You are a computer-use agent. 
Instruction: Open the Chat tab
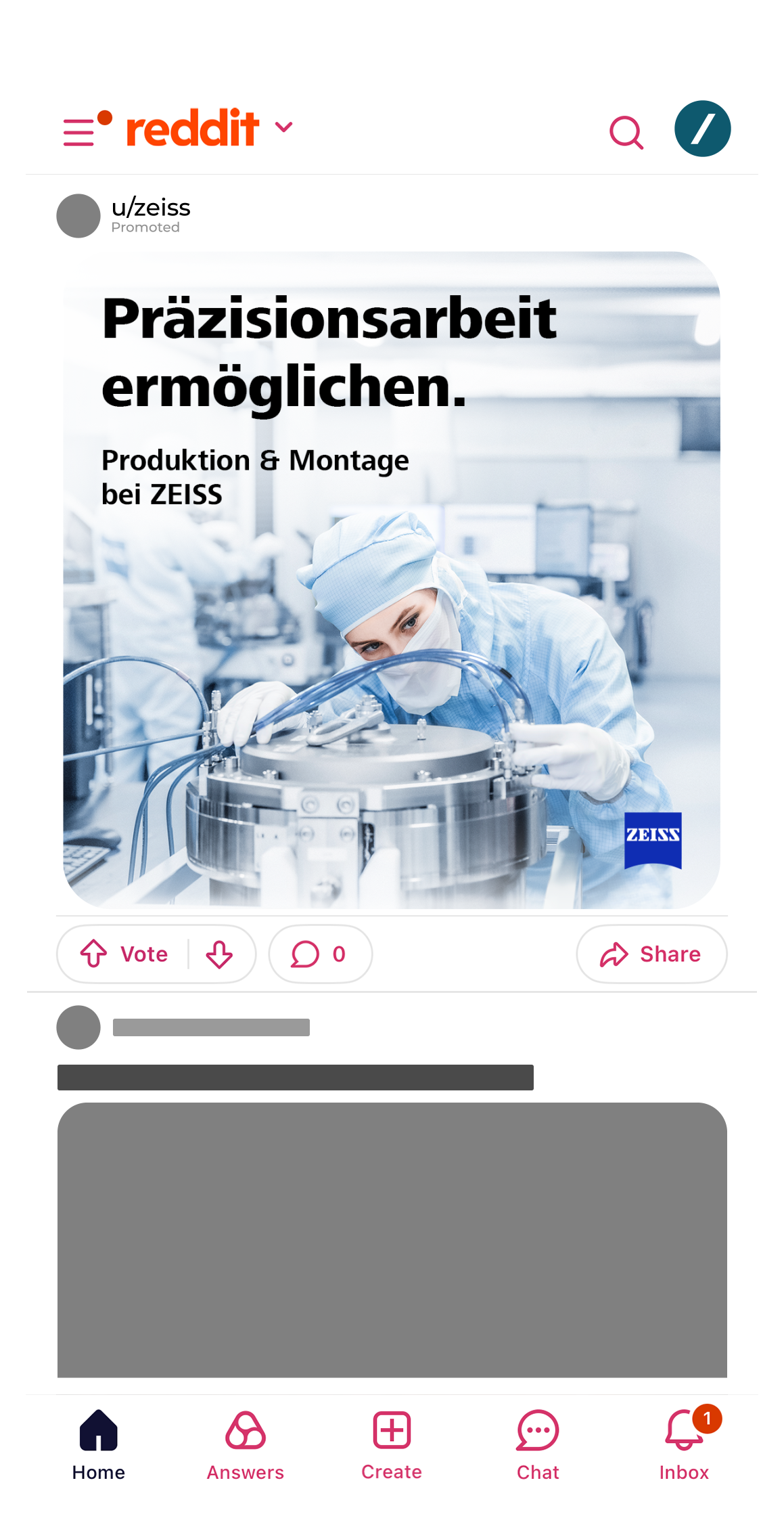click(538, 1444)
